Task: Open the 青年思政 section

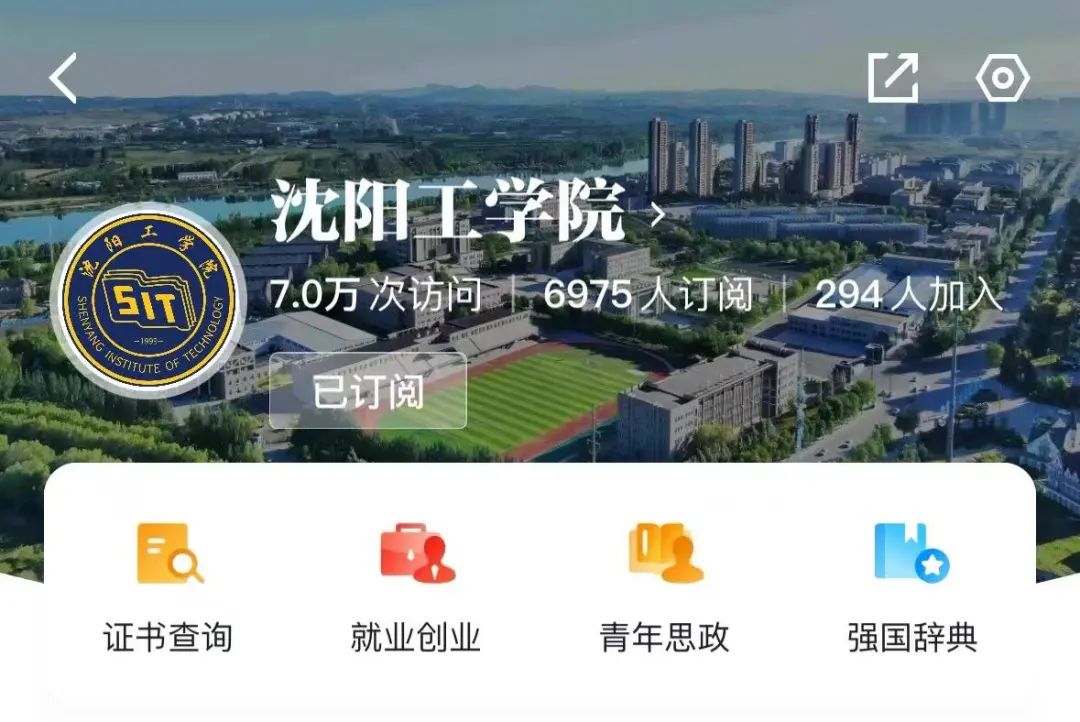Action: [664, 587]
